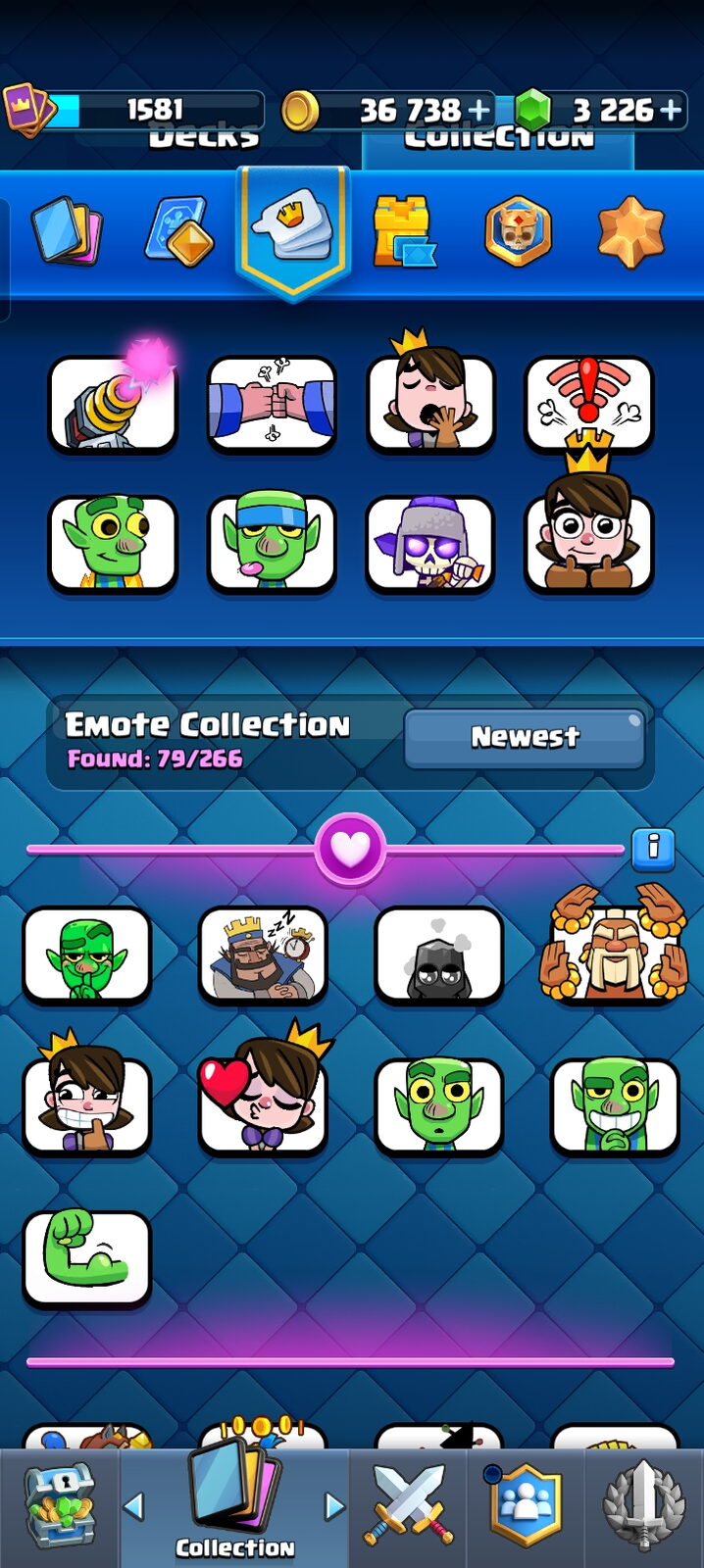
Task: Open the Events sword laurel tab
Action: click(643, 1507)
